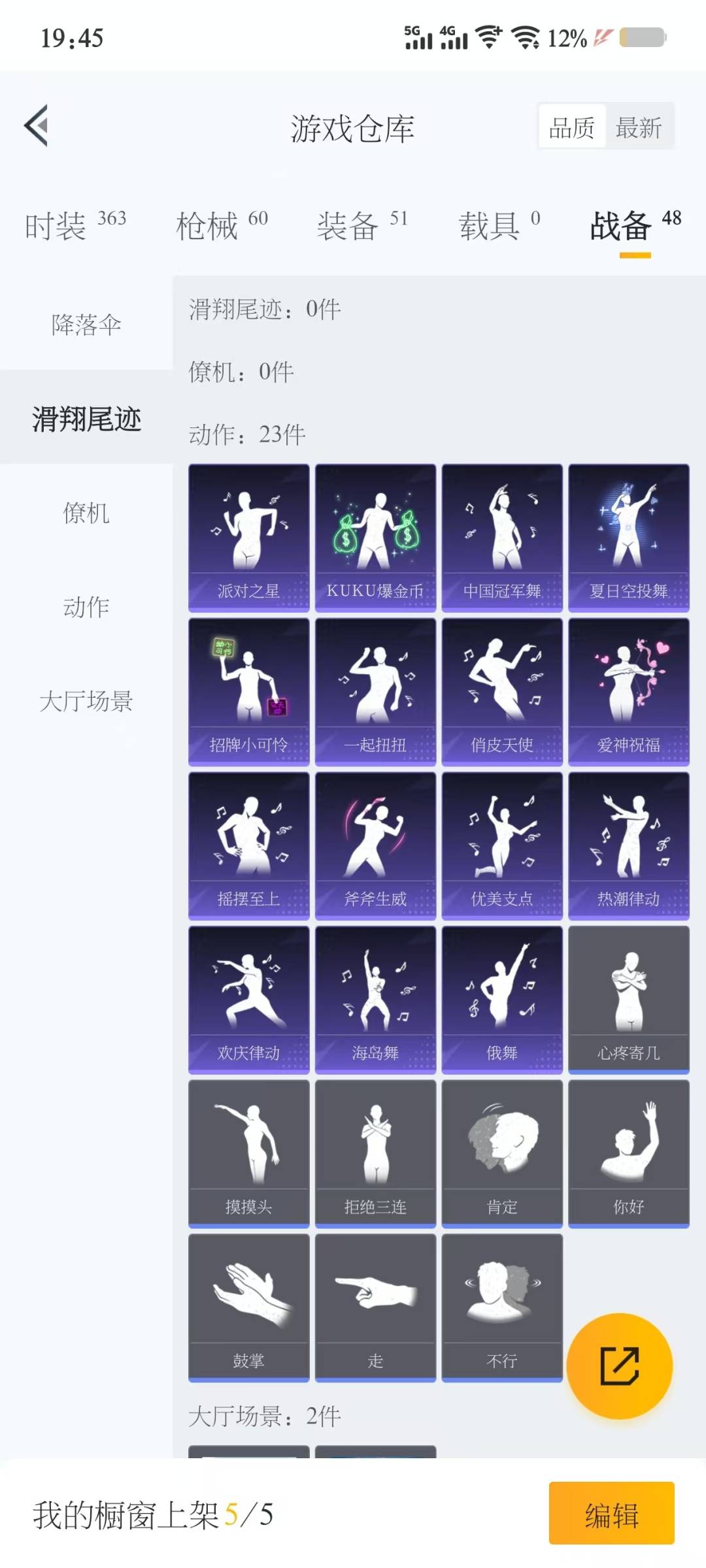Viewport: 706px width, 1568px height.
Task: Sort the warehouse by 最新
Action: coord(639,127)
